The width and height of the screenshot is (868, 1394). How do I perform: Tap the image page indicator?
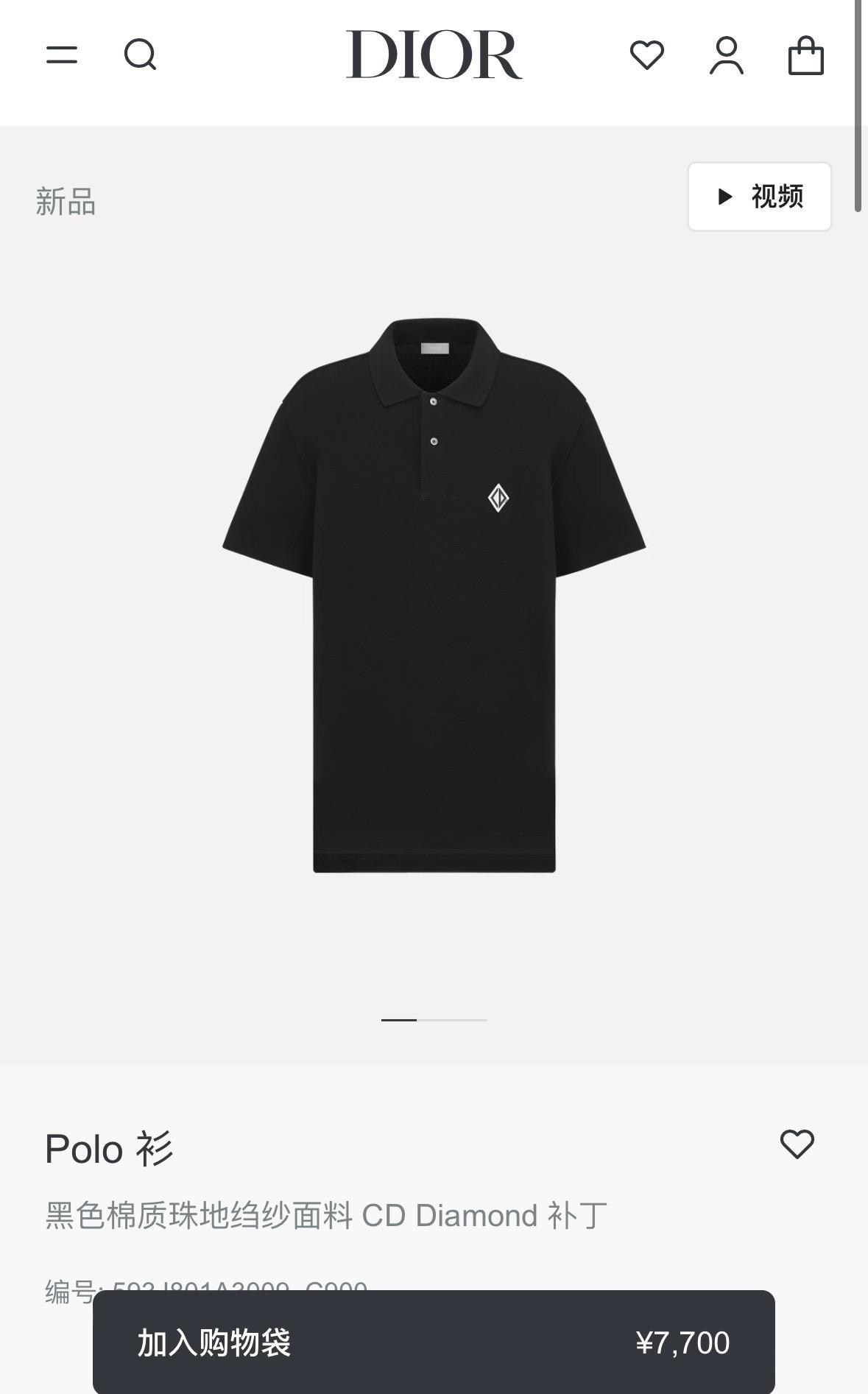click(x=434, y=1020)
